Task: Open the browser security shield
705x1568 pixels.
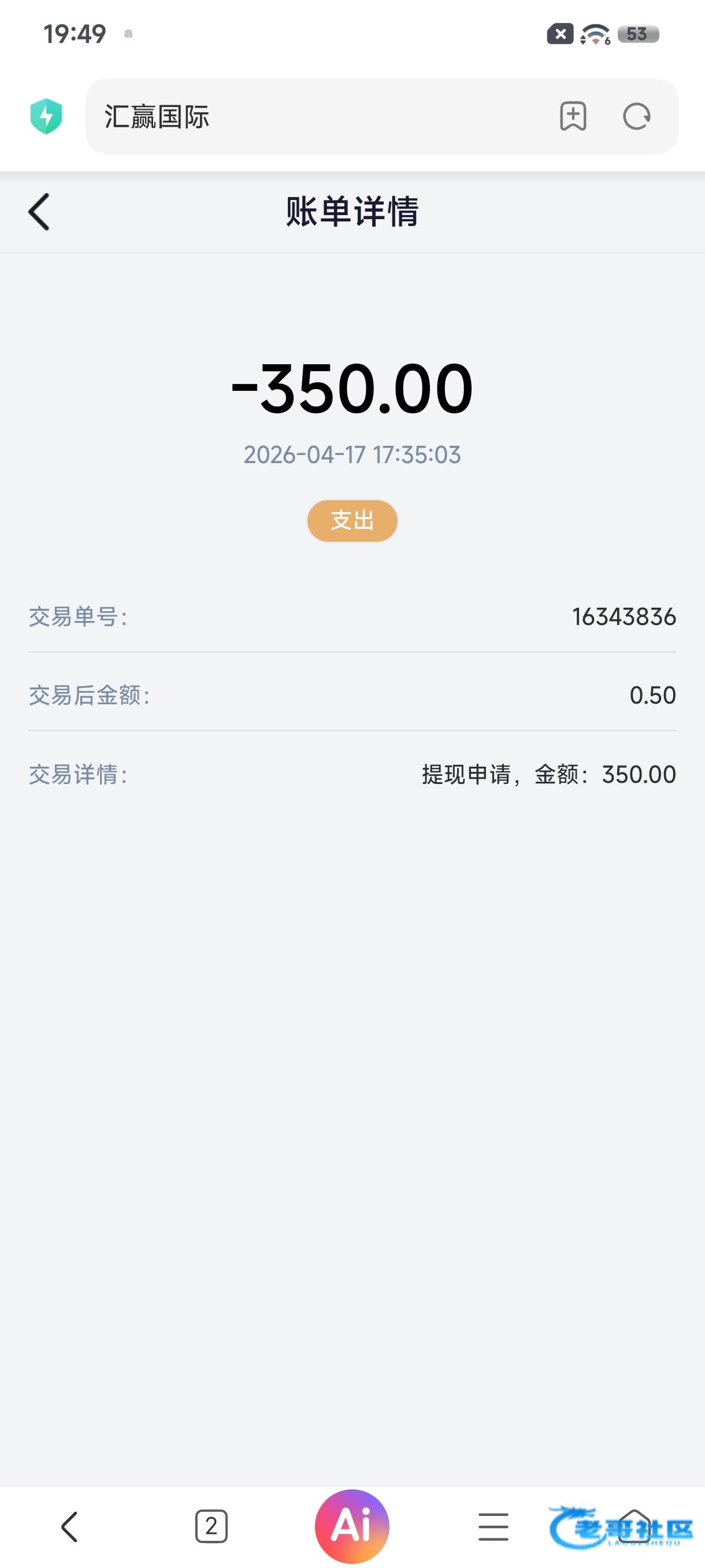Action: coord(46,116)
